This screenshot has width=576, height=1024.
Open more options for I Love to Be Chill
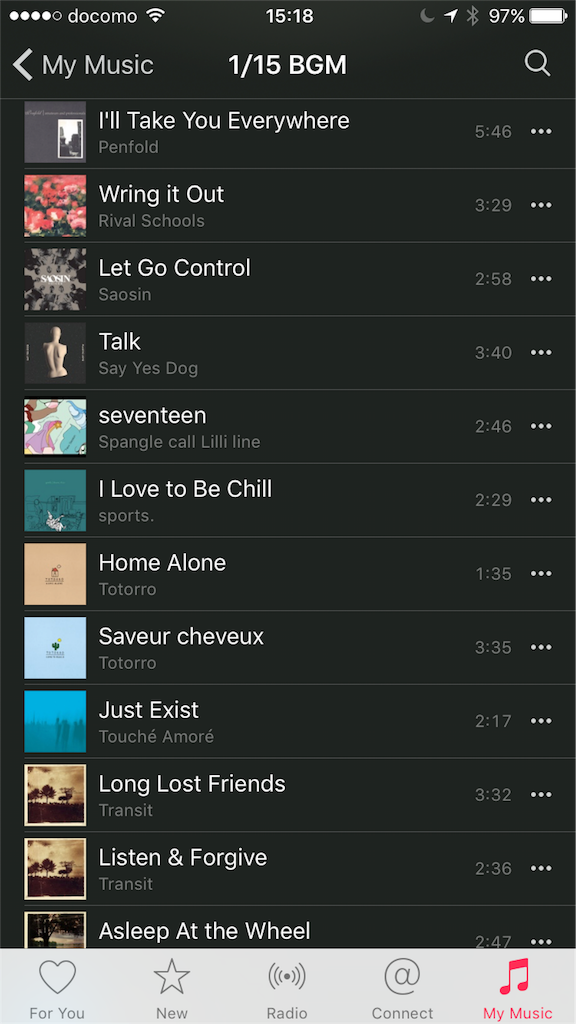541,500
